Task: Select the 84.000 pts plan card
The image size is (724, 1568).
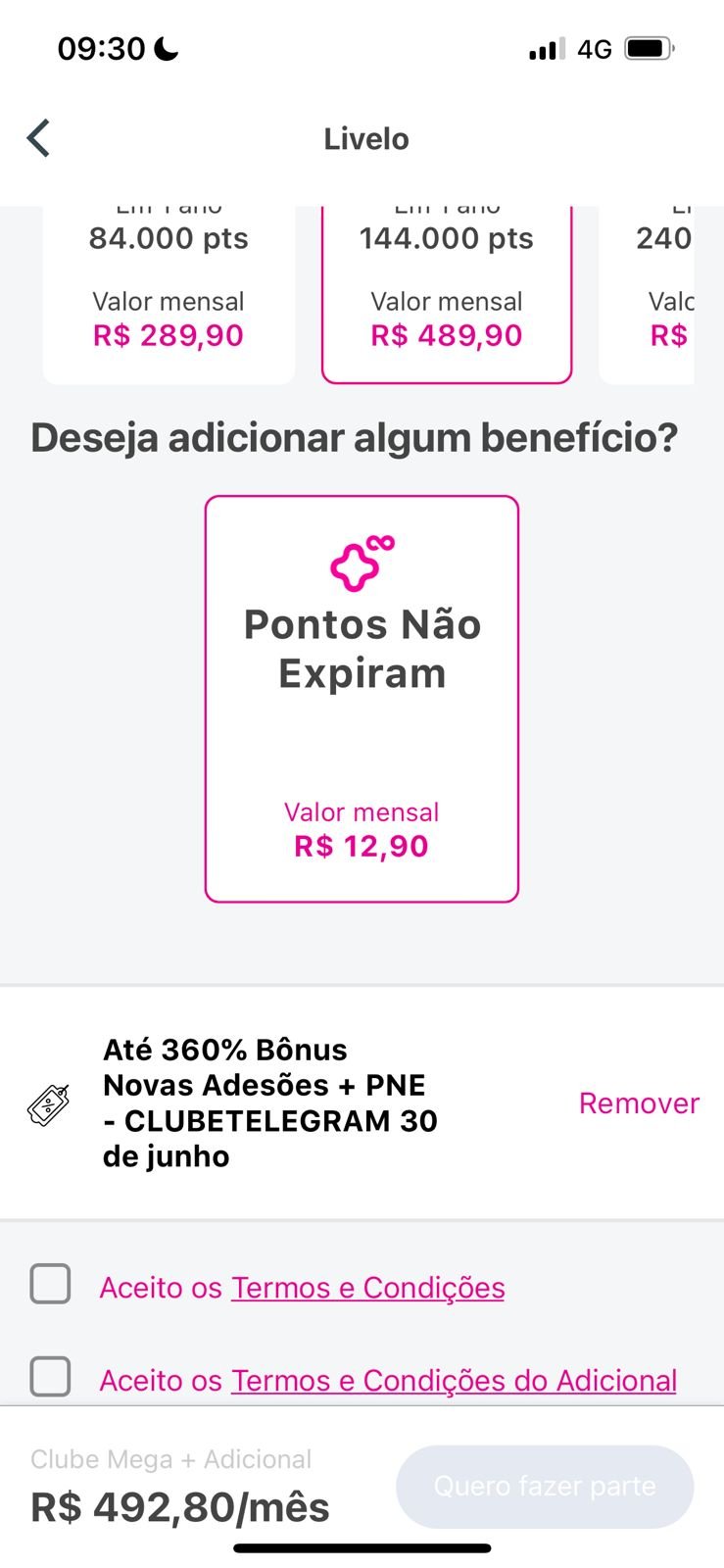Action: 169,295
